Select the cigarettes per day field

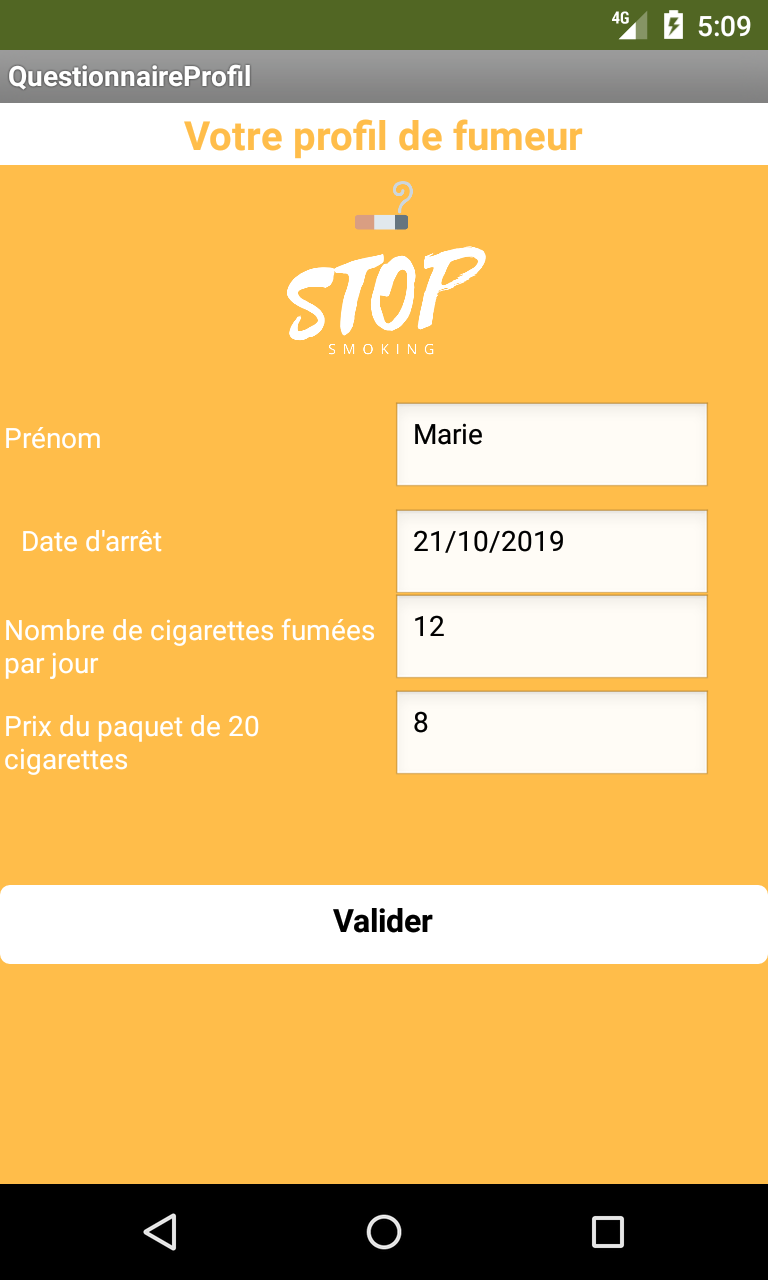tap(552, 636)
